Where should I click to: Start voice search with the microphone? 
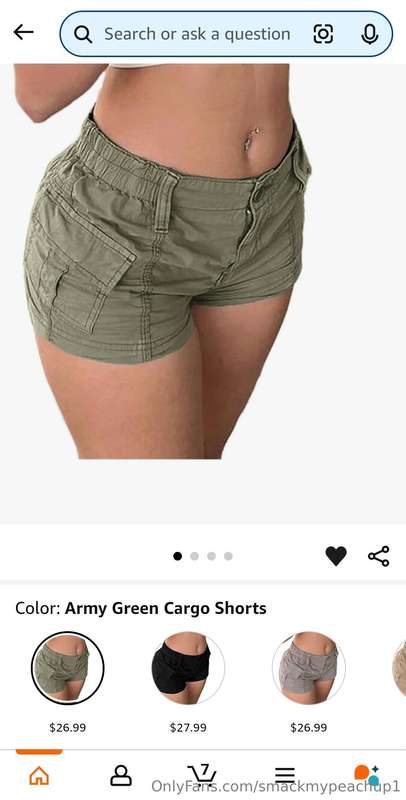tap(369, 34)
